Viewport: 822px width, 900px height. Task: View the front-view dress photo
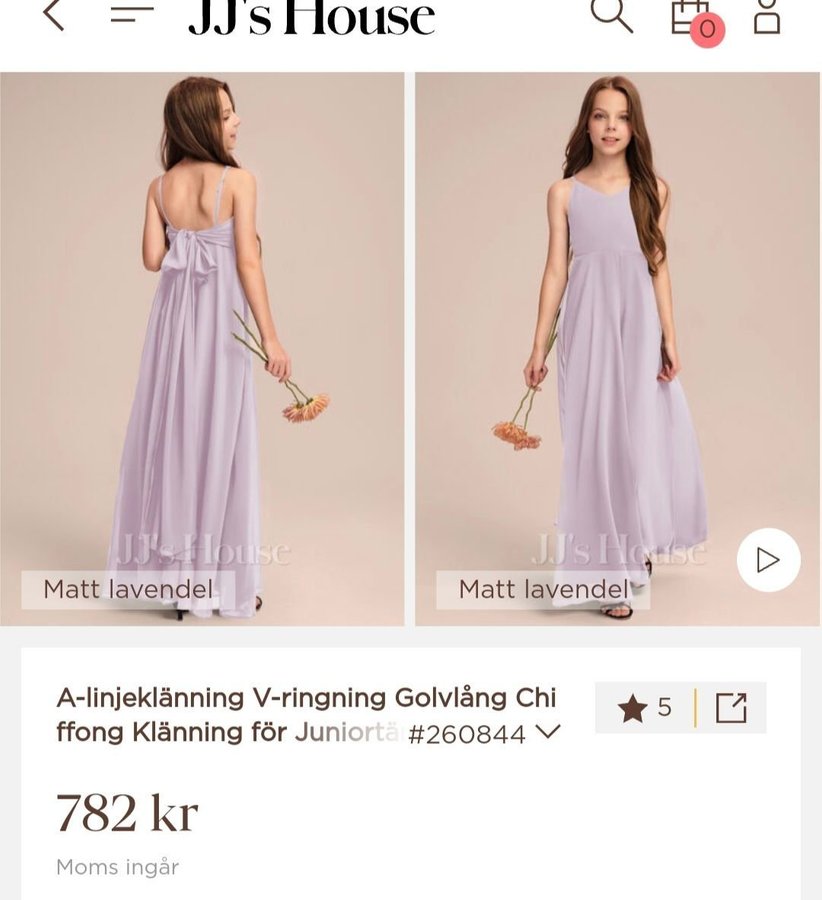(617, 349)
